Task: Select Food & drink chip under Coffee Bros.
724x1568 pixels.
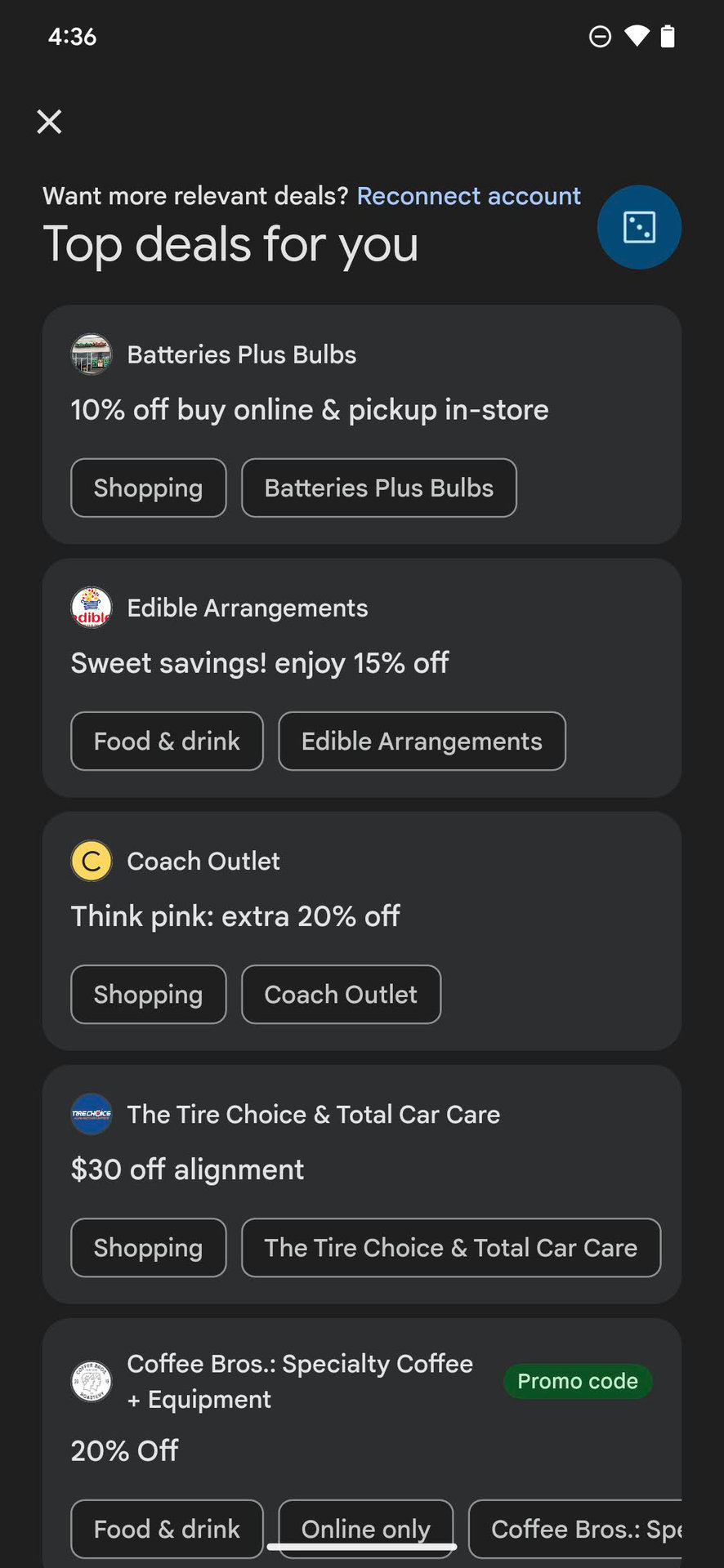Action: coord(167,1528)
